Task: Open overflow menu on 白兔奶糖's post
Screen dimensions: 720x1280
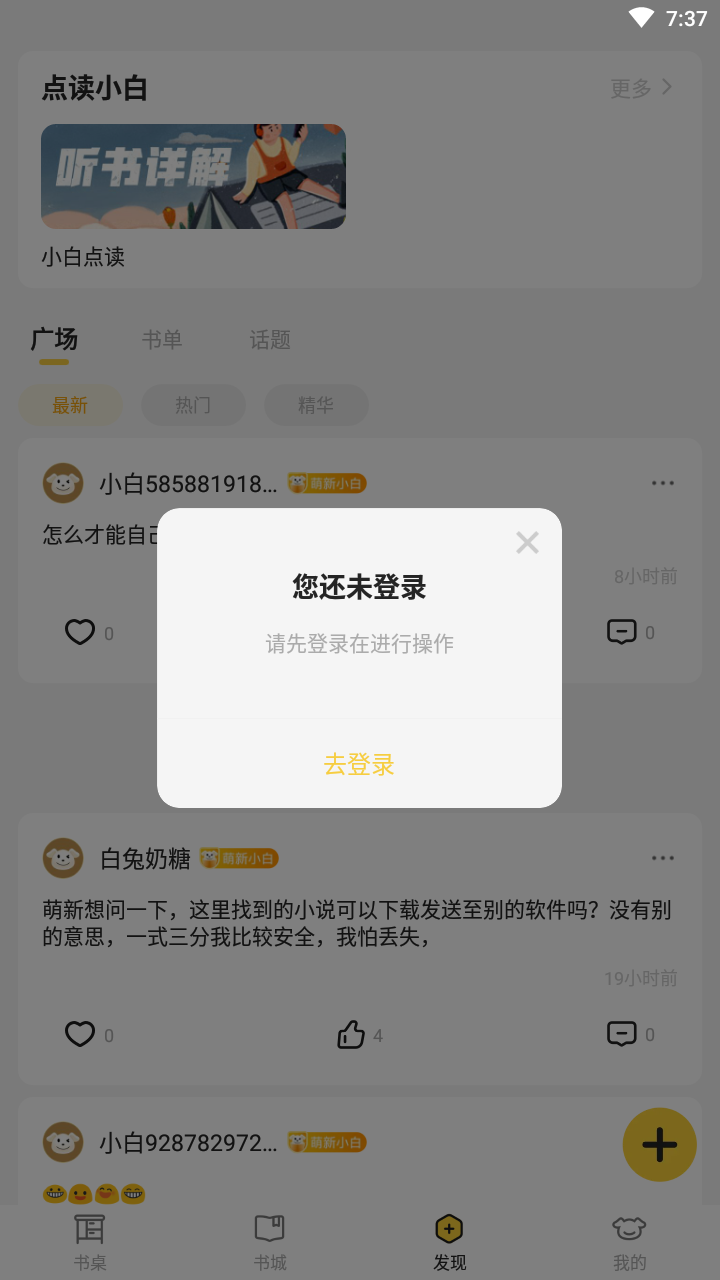Action: (663, 858)
